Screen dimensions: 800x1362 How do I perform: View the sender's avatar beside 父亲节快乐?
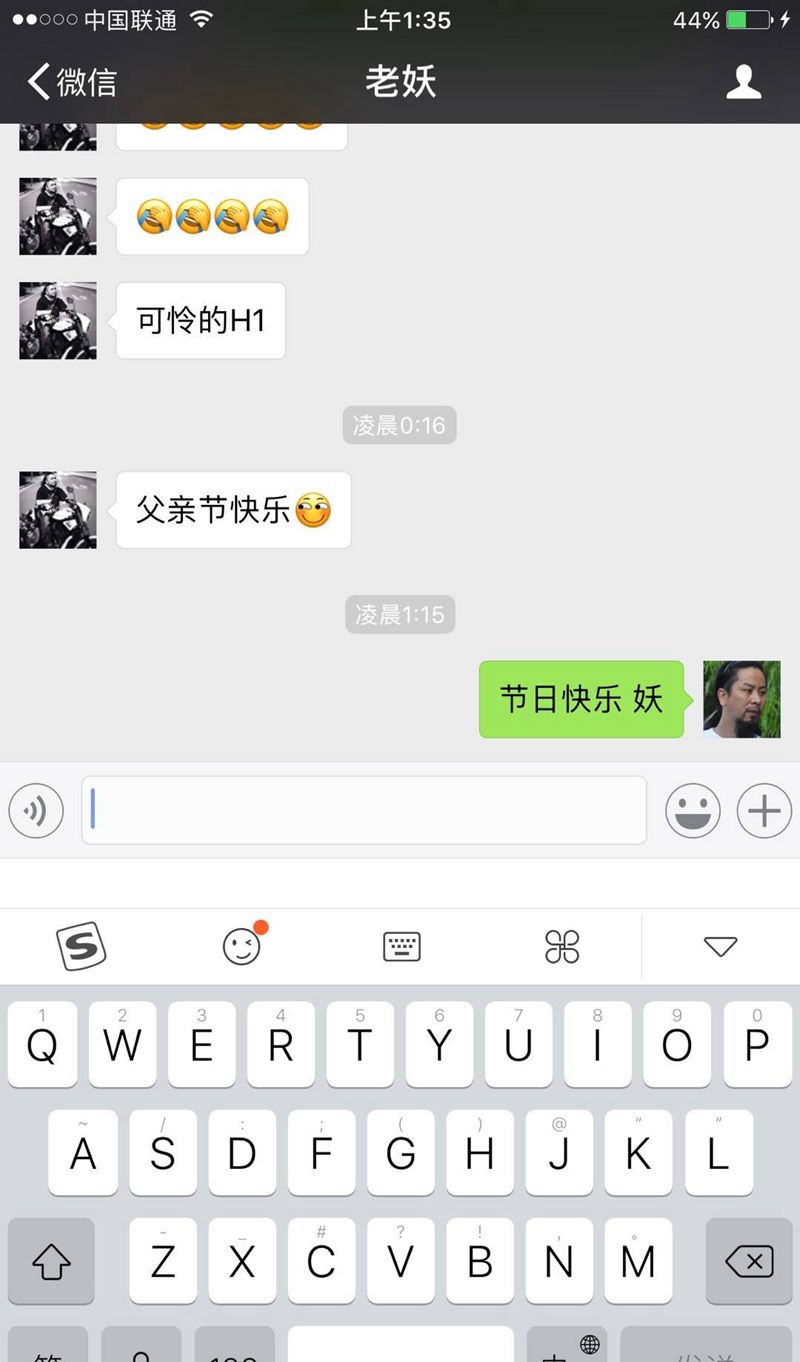point(58,510)
